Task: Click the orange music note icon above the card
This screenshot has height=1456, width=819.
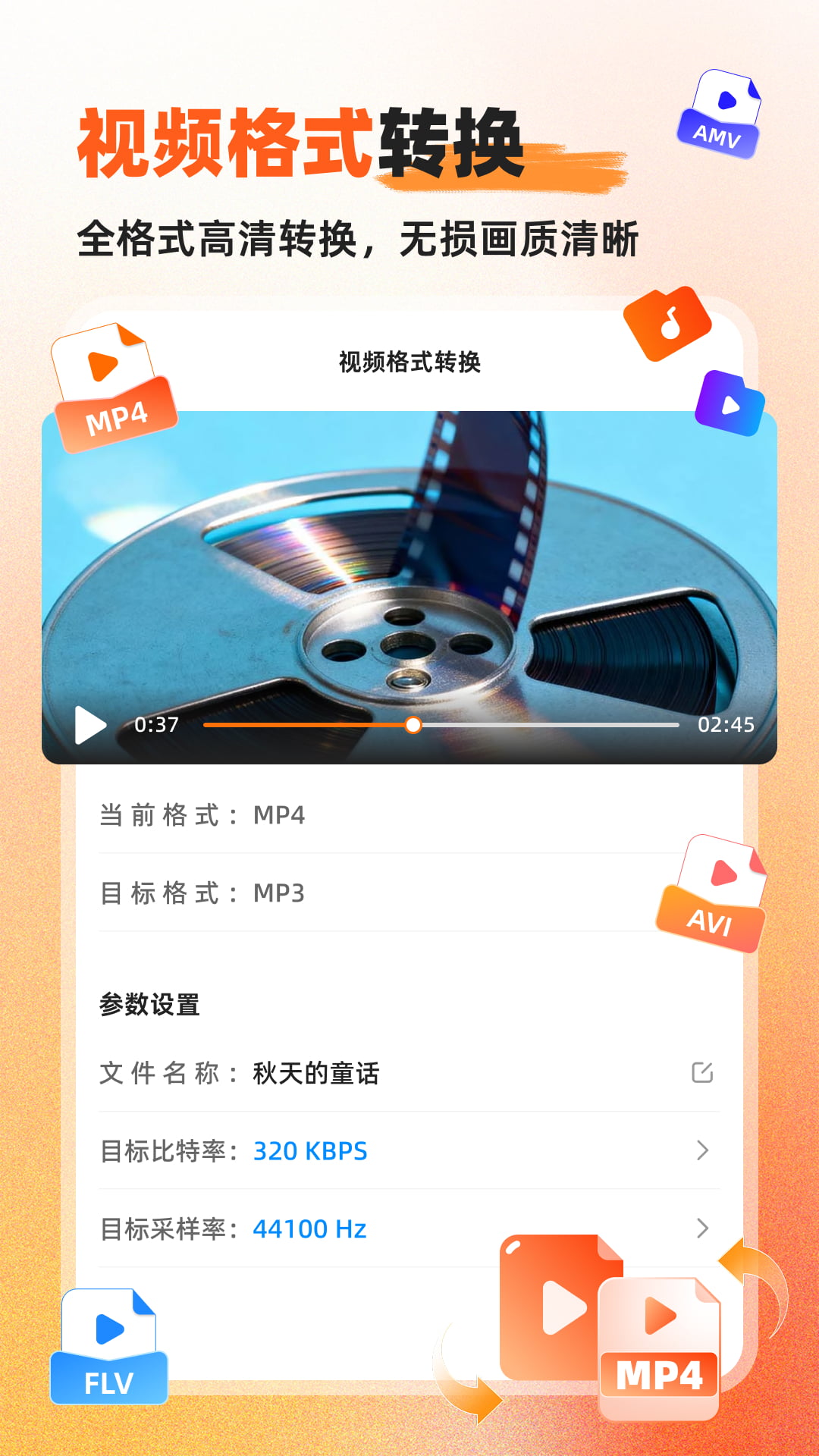Action: [x=667, y=326]
